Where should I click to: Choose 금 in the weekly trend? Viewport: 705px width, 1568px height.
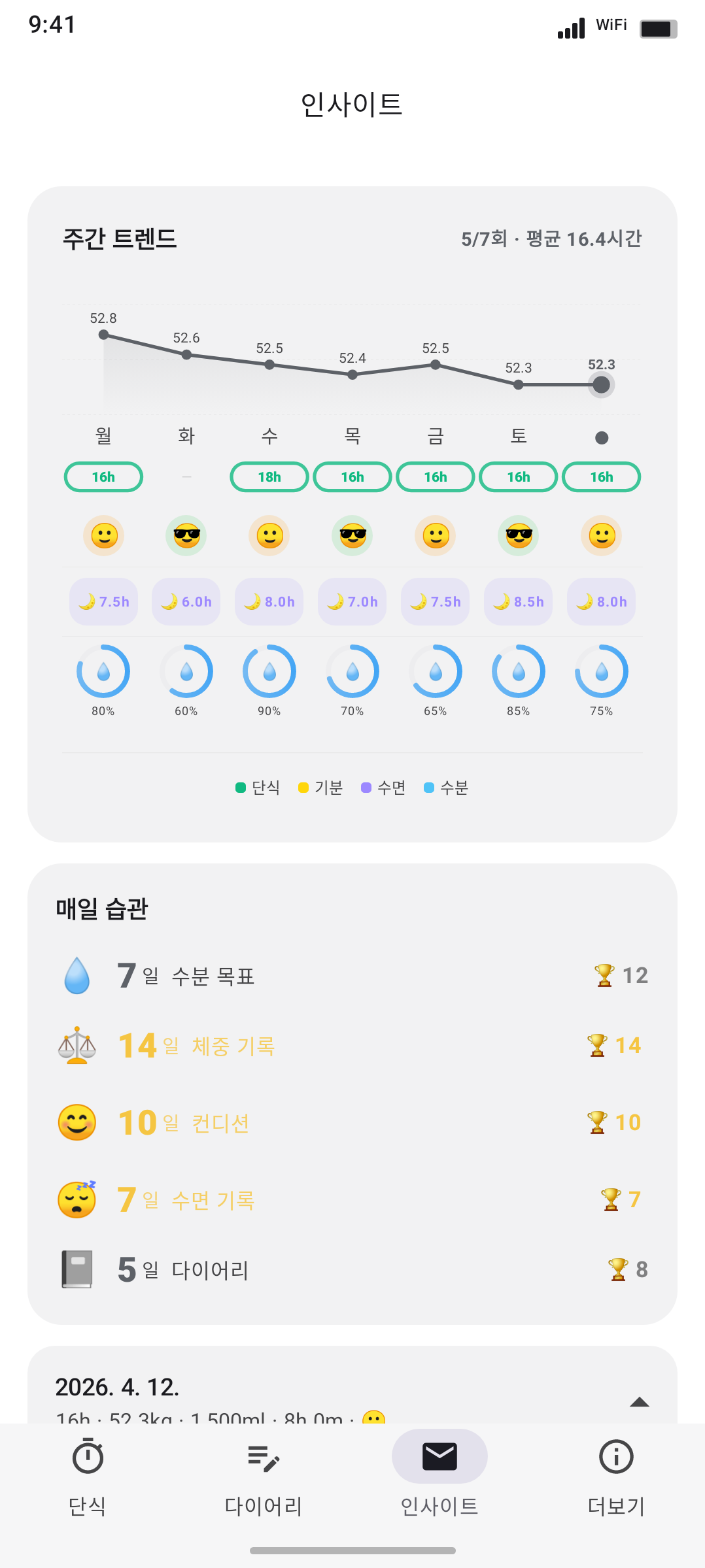(436, 436)
